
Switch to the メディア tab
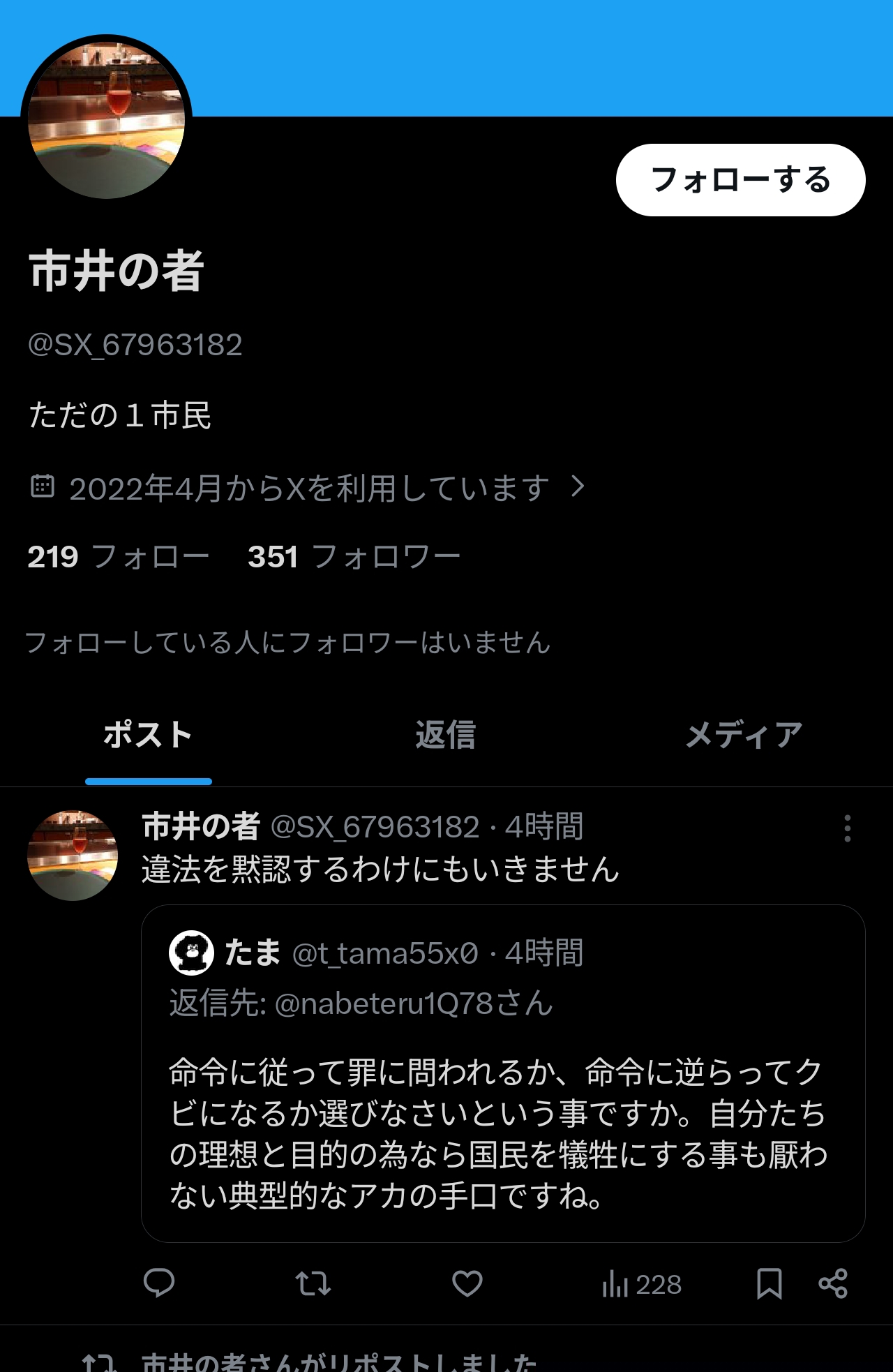tap(744, 736)
